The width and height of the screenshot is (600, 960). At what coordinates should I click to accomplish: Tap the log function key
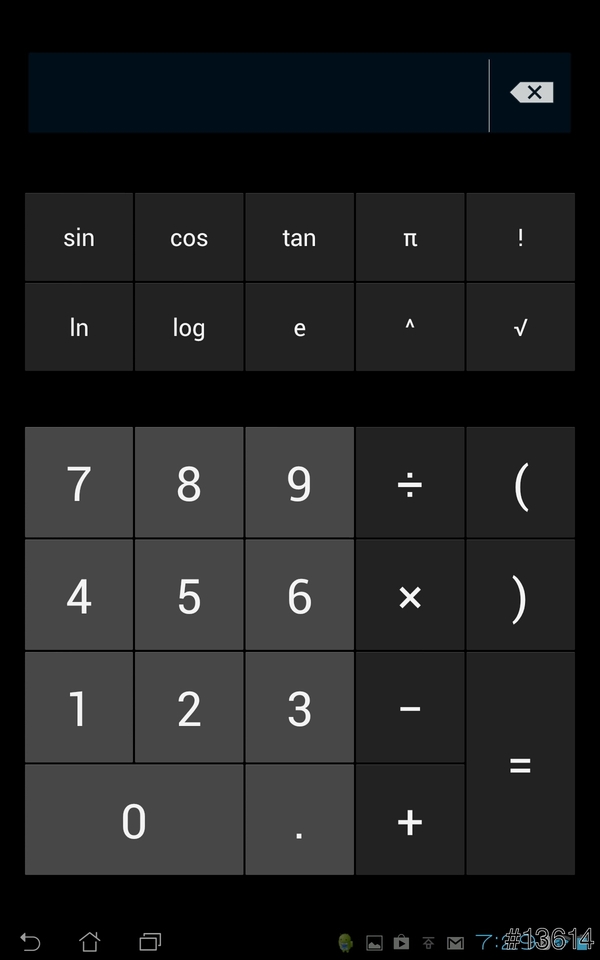click(189, 327)
